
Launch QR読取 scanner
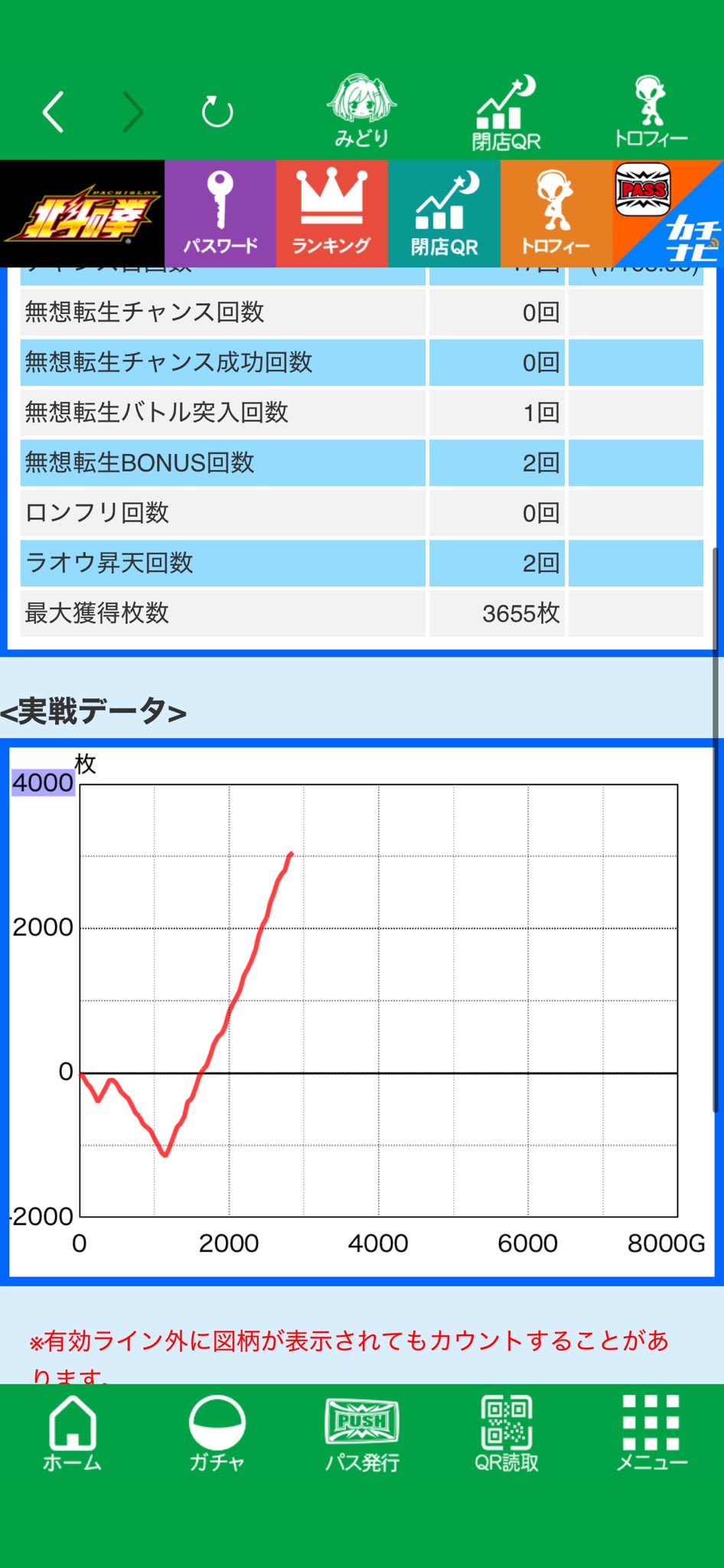tap(506, 1434)
